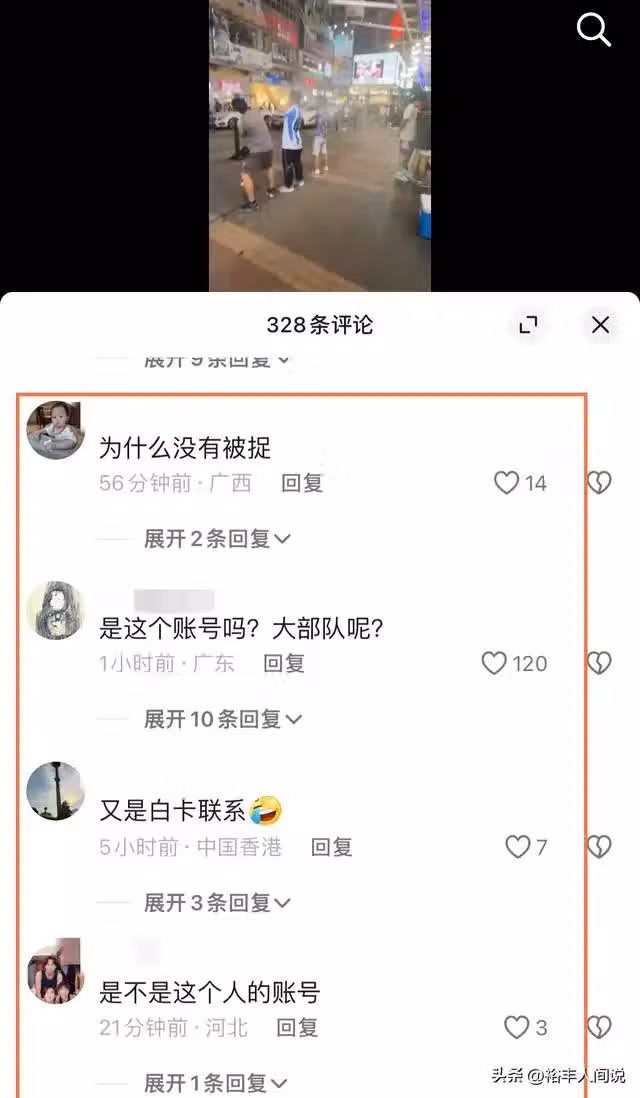Reply to the comment 为什么没有被捉
640x1098 pixels.
(x=302, y=483)
